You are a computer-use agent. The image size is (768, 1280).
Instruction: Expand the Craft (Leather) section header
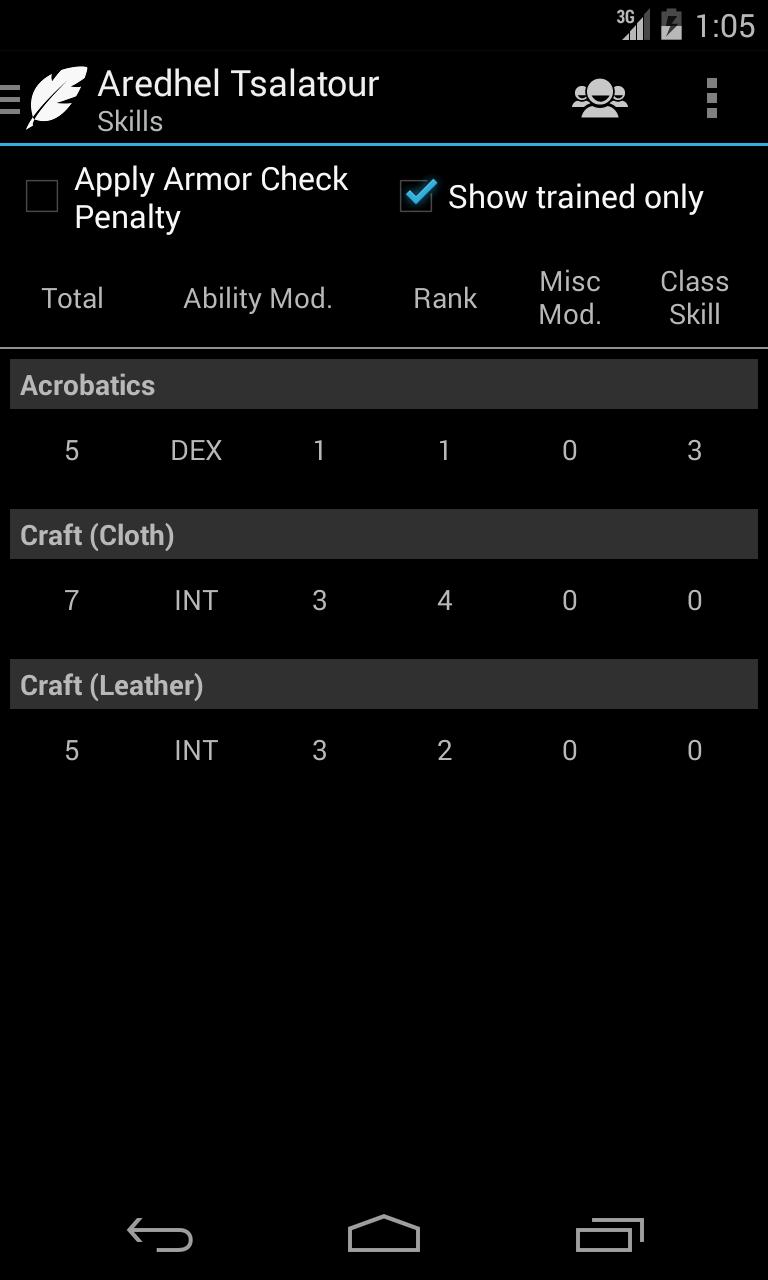click(383, 685)
